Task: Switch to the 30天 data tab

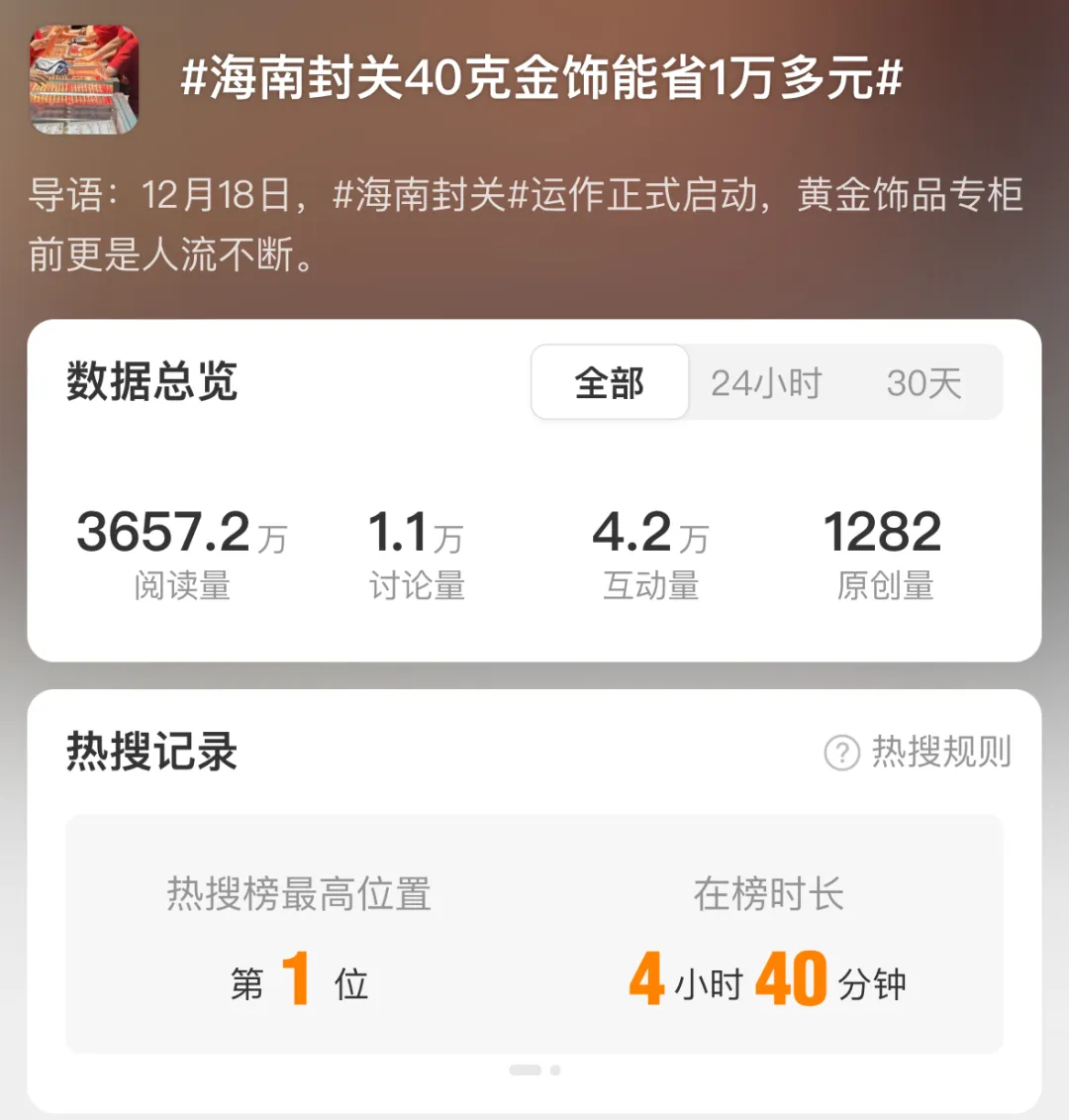Action: [x=923, y=383]
